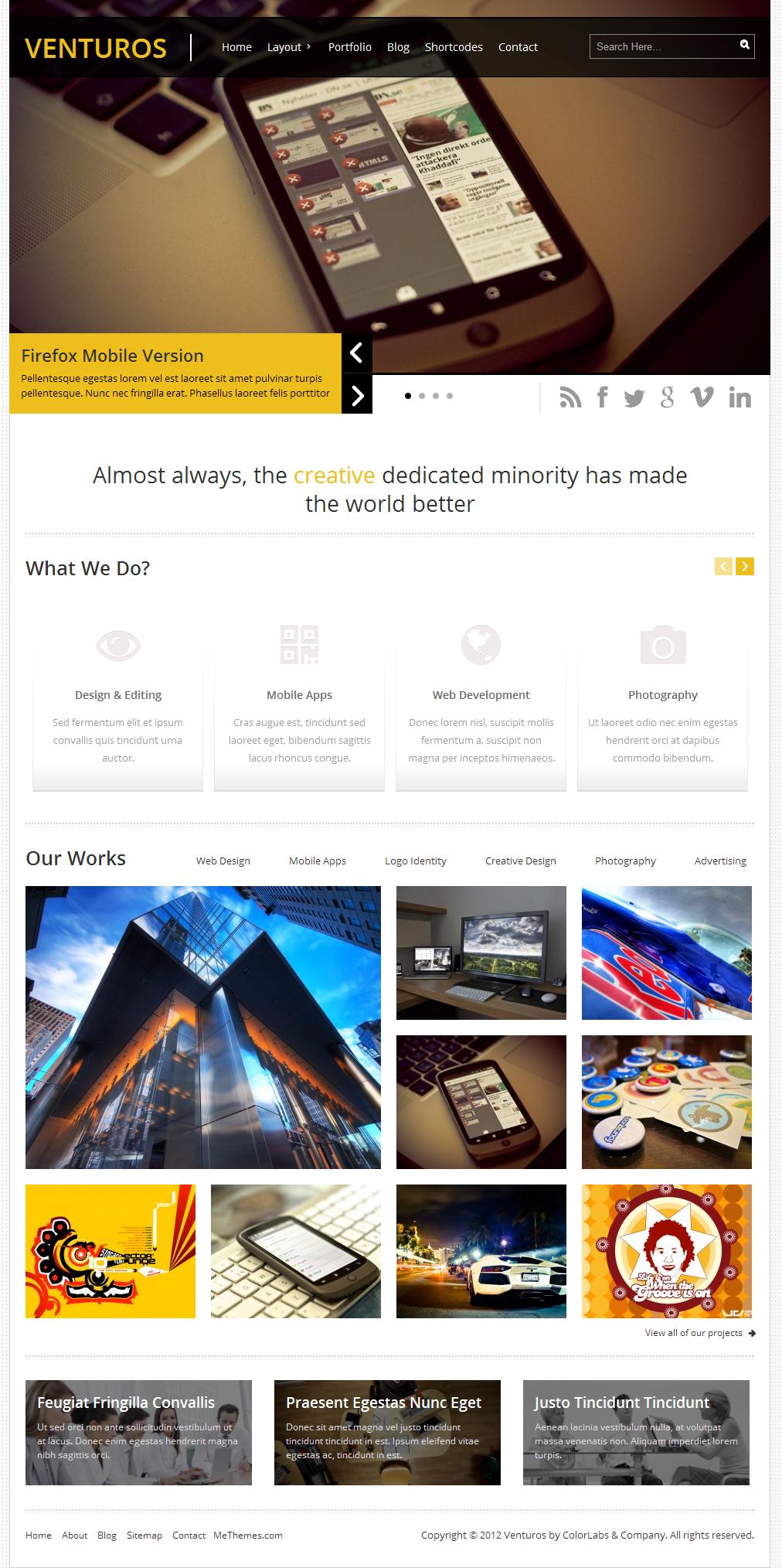
Task: Open the large skyscraper project tile
Action: [x=202, y=1027]
